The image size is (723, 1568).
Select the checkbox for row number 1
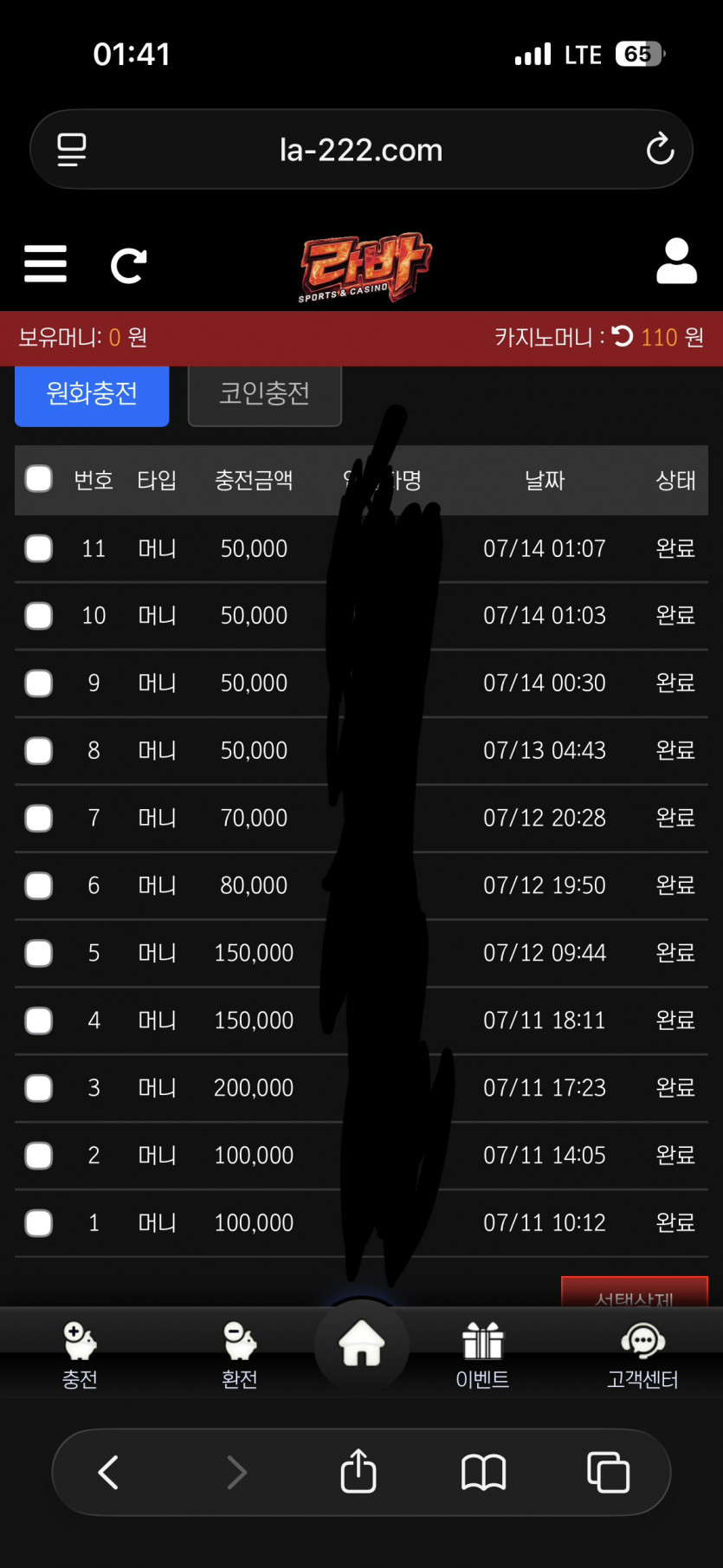39,1223
